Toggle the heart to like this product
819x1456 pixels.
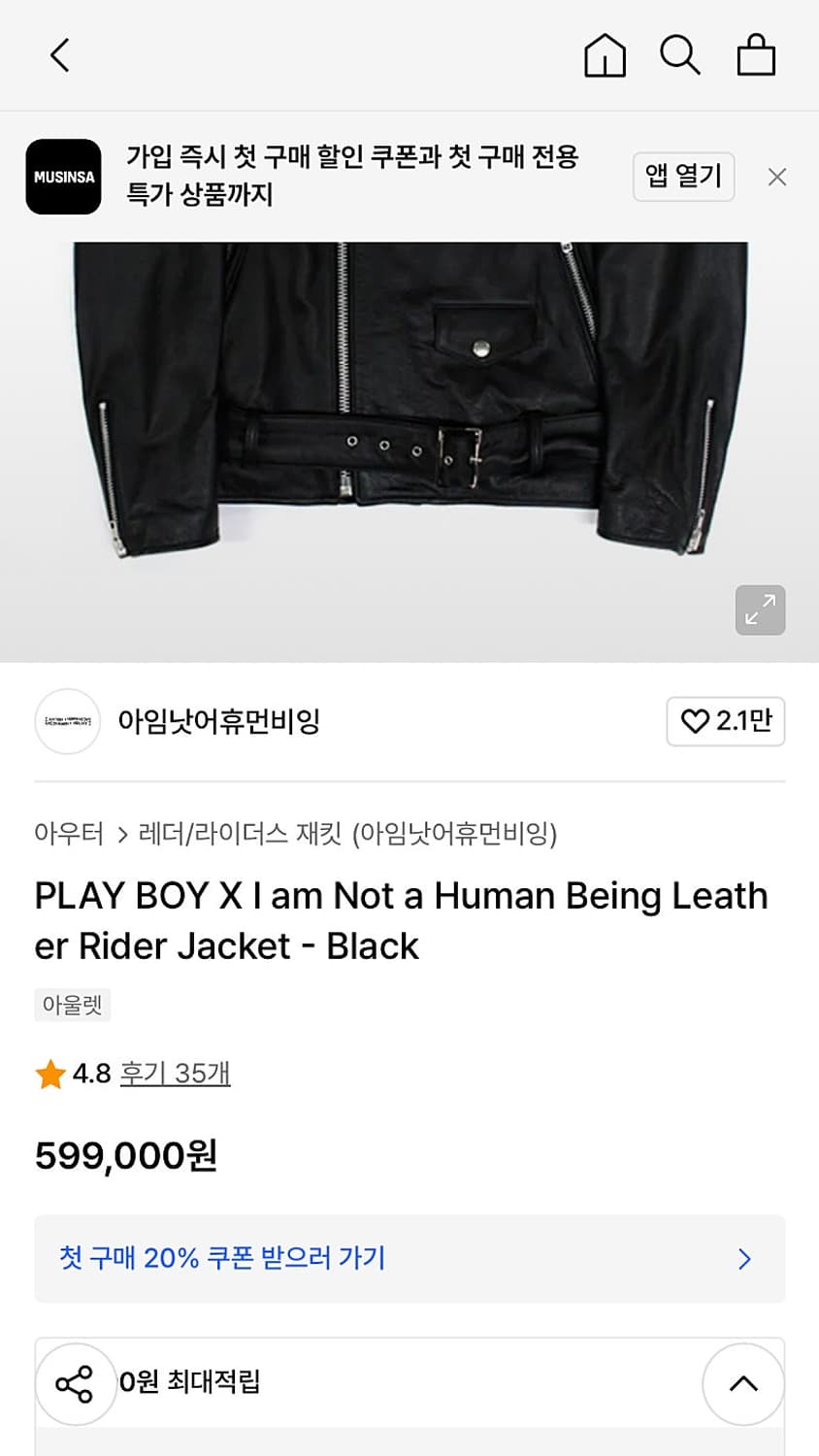pos(726,721)
